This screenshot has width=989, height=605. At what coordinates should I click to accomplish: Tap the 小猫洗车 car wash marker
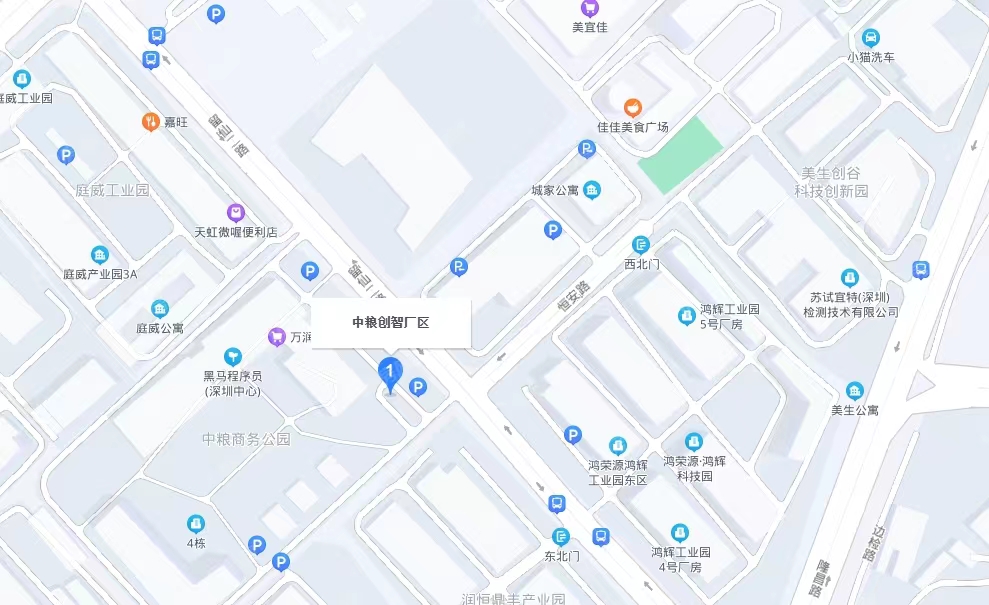click(x=871, y=38)
